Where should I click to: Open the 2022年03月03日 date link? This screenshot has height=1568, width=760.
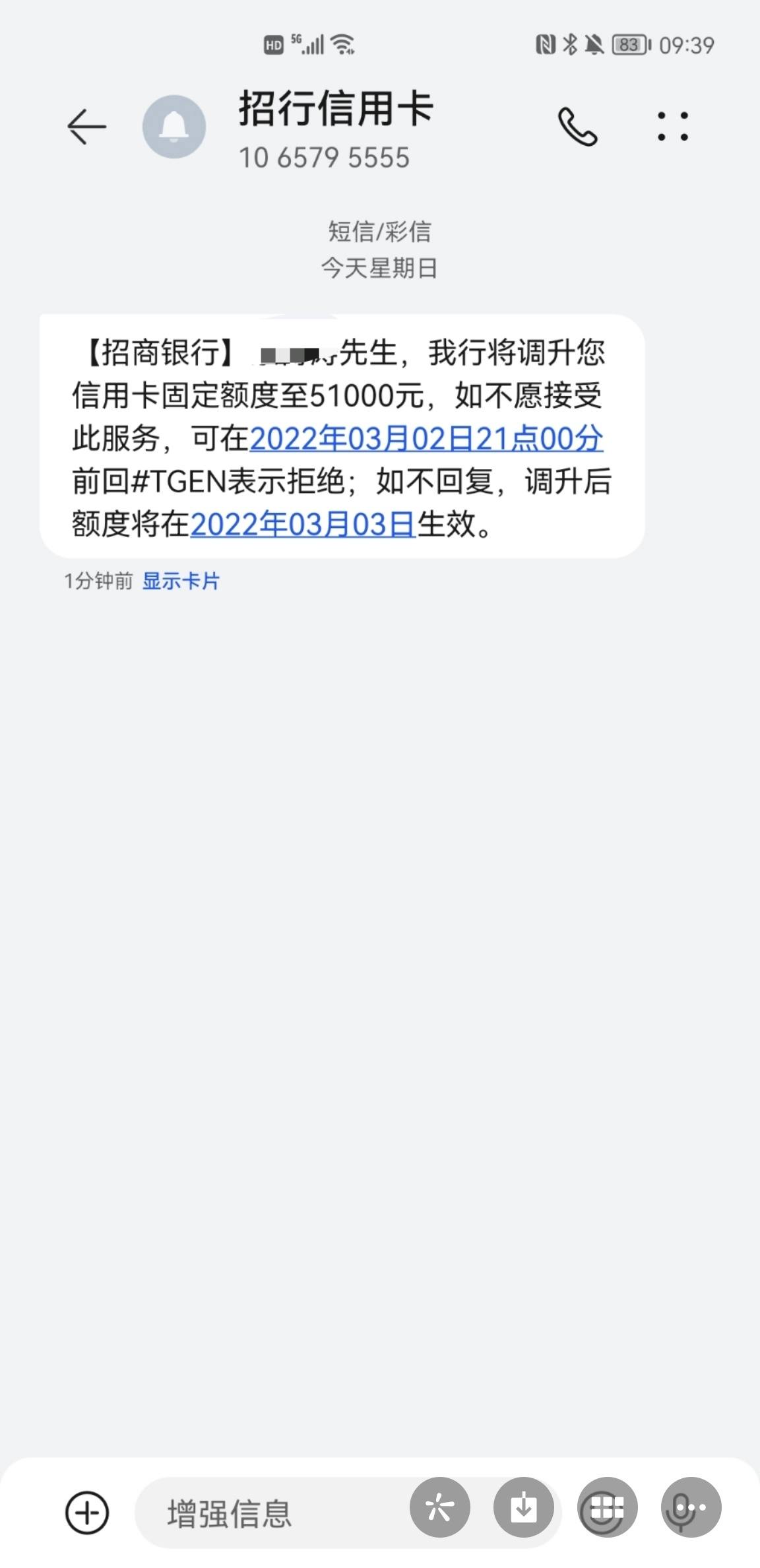coord(303,525)
